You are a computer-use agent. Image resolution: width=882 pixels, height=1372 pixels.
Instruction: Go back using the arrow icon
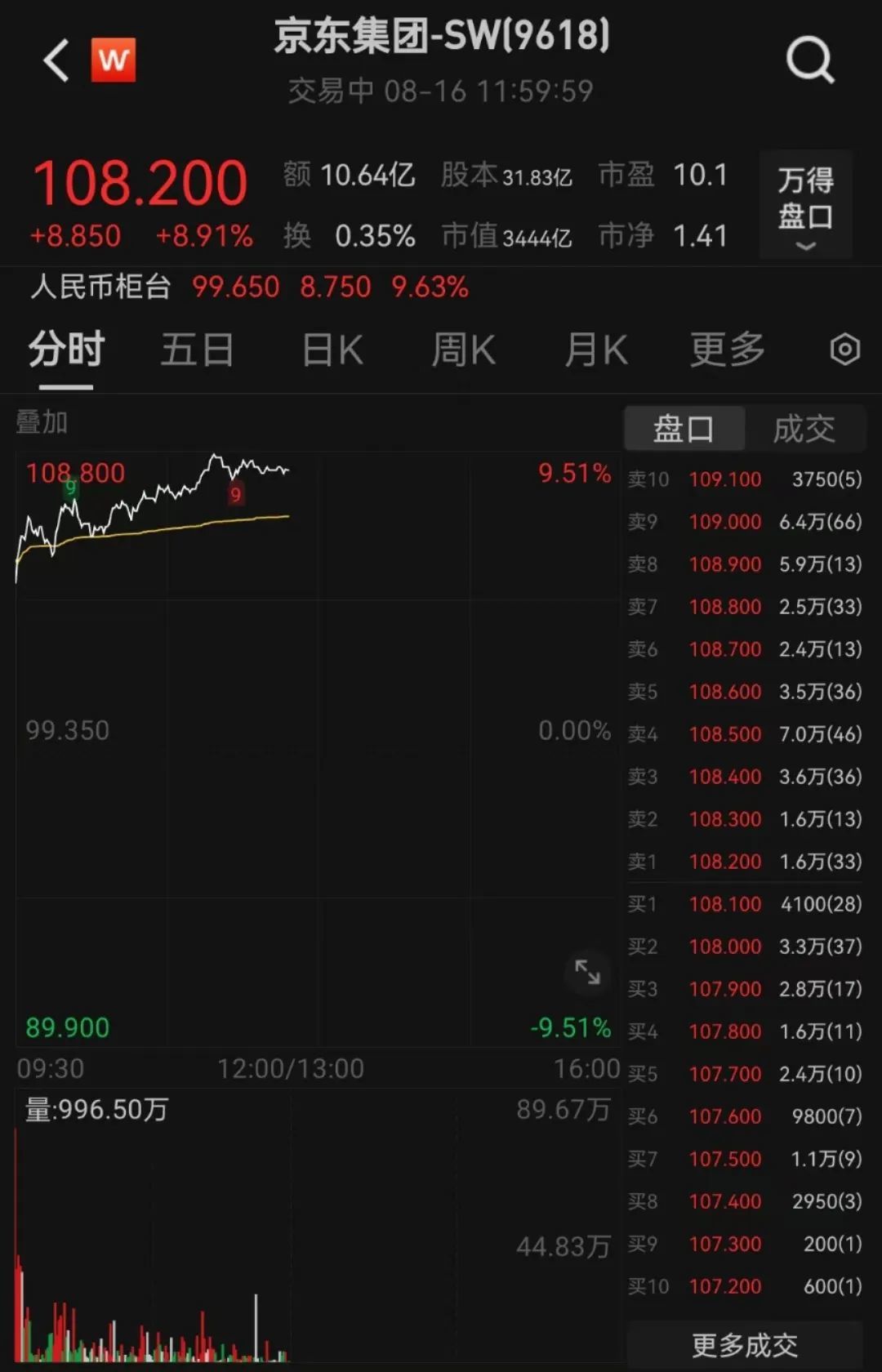click(56, 60)
